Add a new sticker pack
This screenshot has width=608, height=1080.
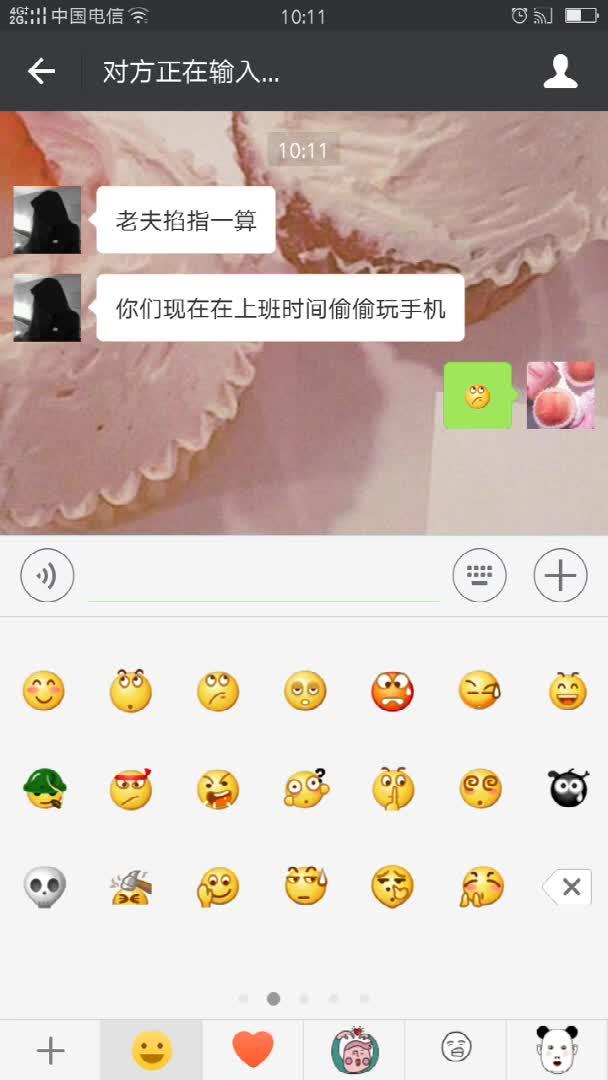pyautogui.click(x=50, y=1050)
